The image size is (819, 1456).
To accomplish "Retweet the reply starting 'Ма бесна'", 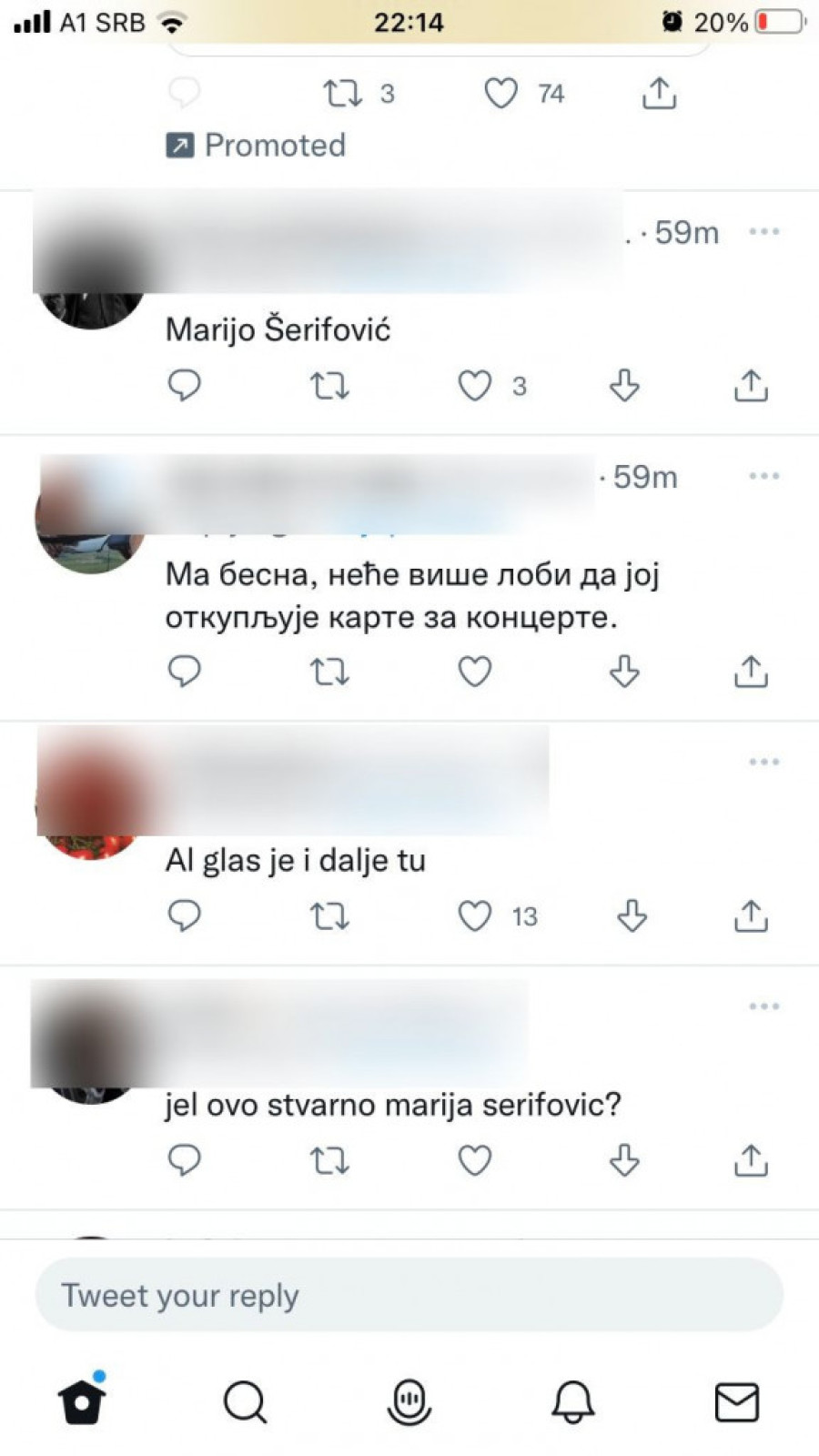I will coord(329,672).
